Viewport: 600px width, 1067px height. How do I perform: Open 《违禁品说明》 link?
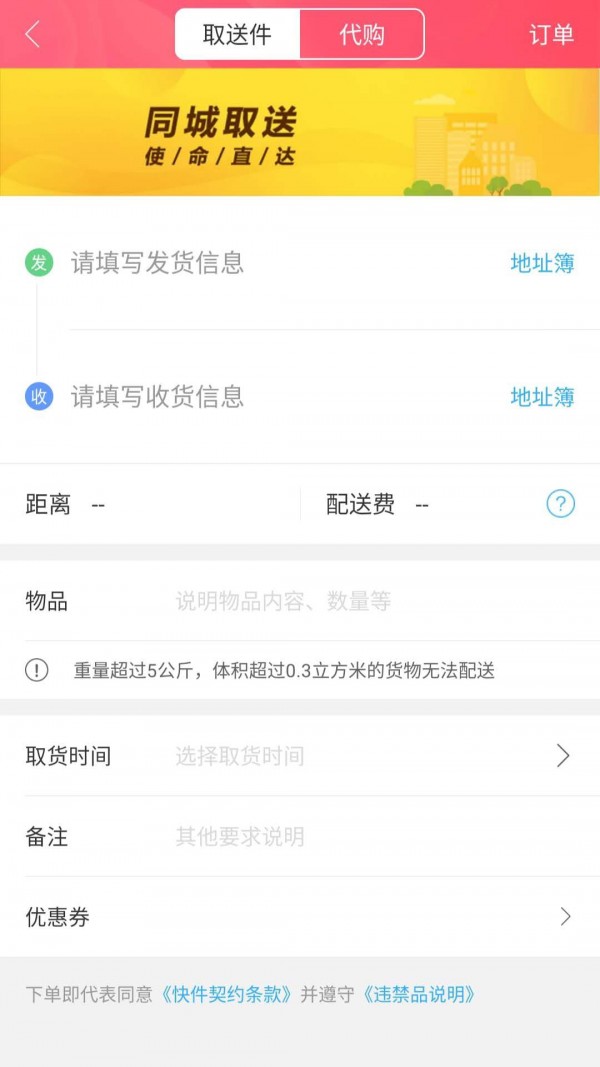(418, 995)
